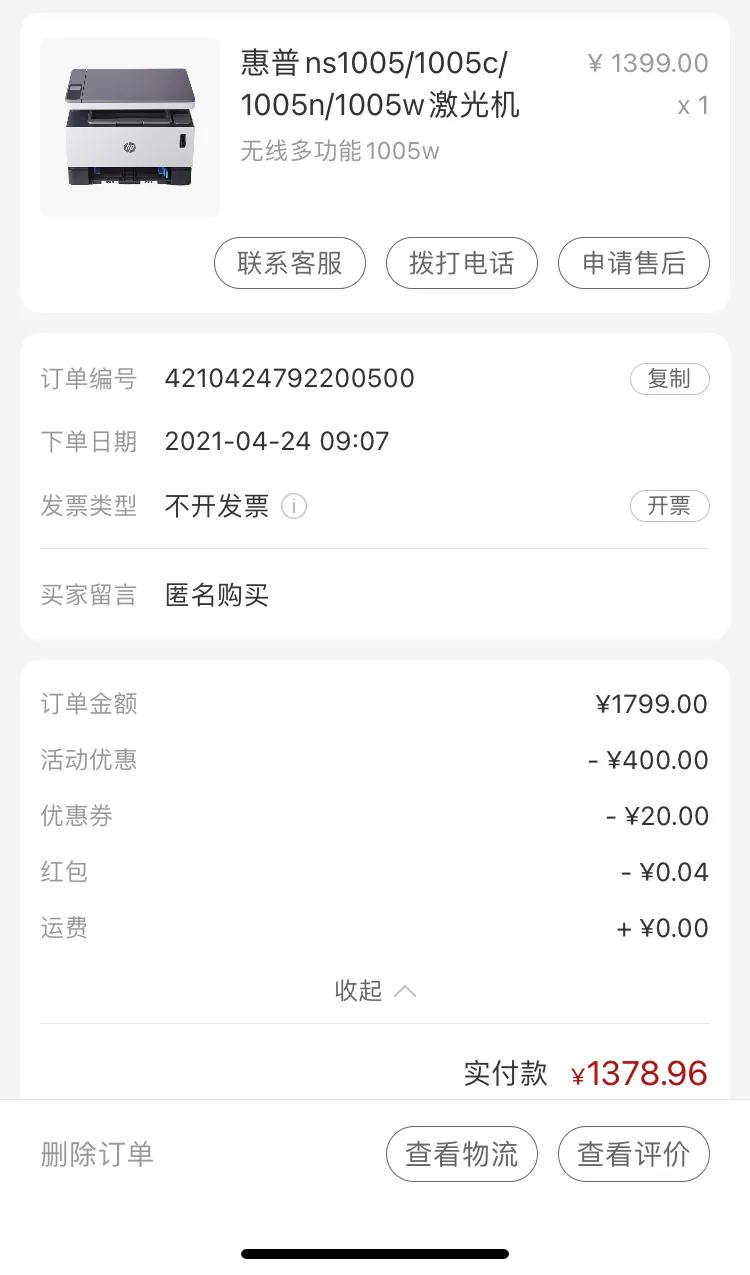
Task: View reviews with 查看评价
Action: (633, 1153)
